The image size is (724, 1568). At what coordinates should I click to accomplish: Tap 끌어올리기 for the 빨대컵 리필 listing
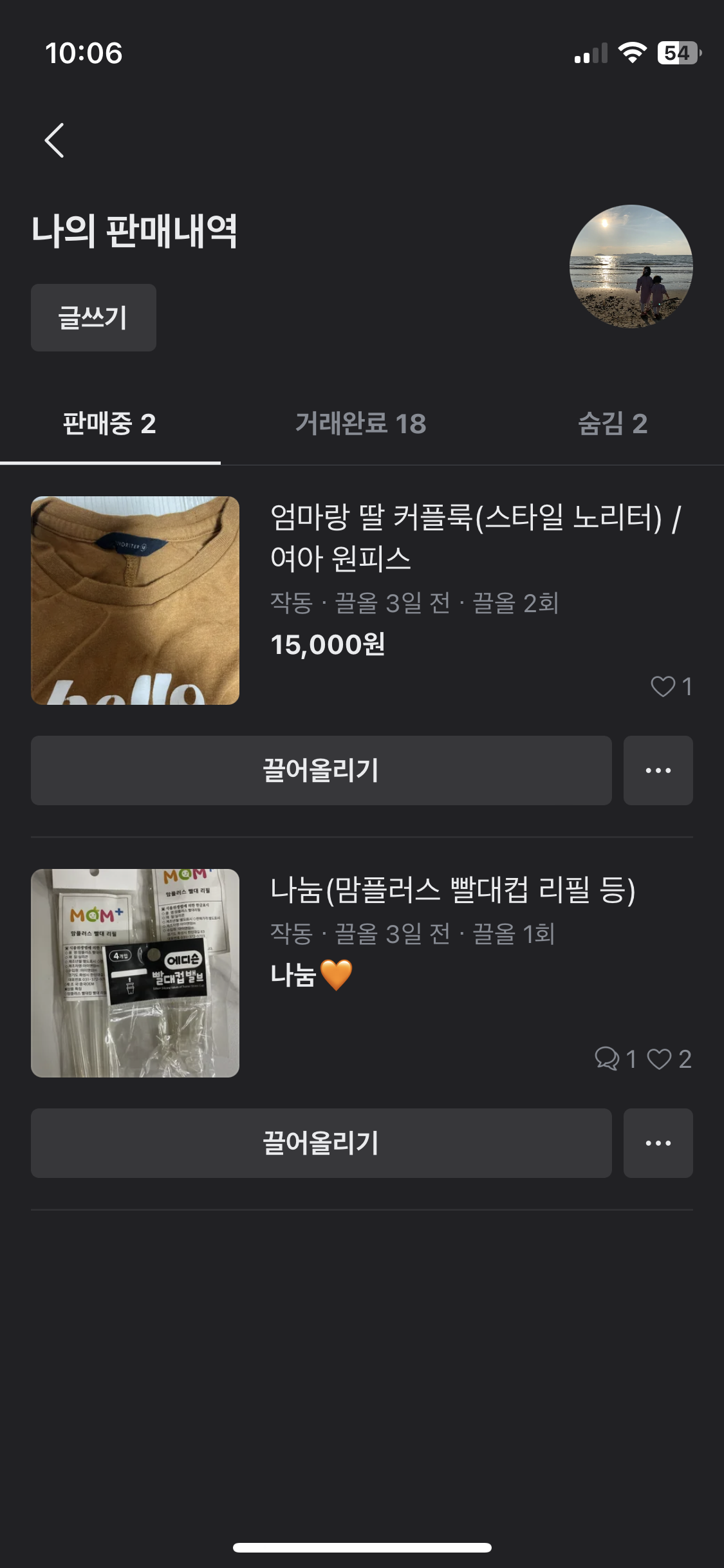point(320,1143)
